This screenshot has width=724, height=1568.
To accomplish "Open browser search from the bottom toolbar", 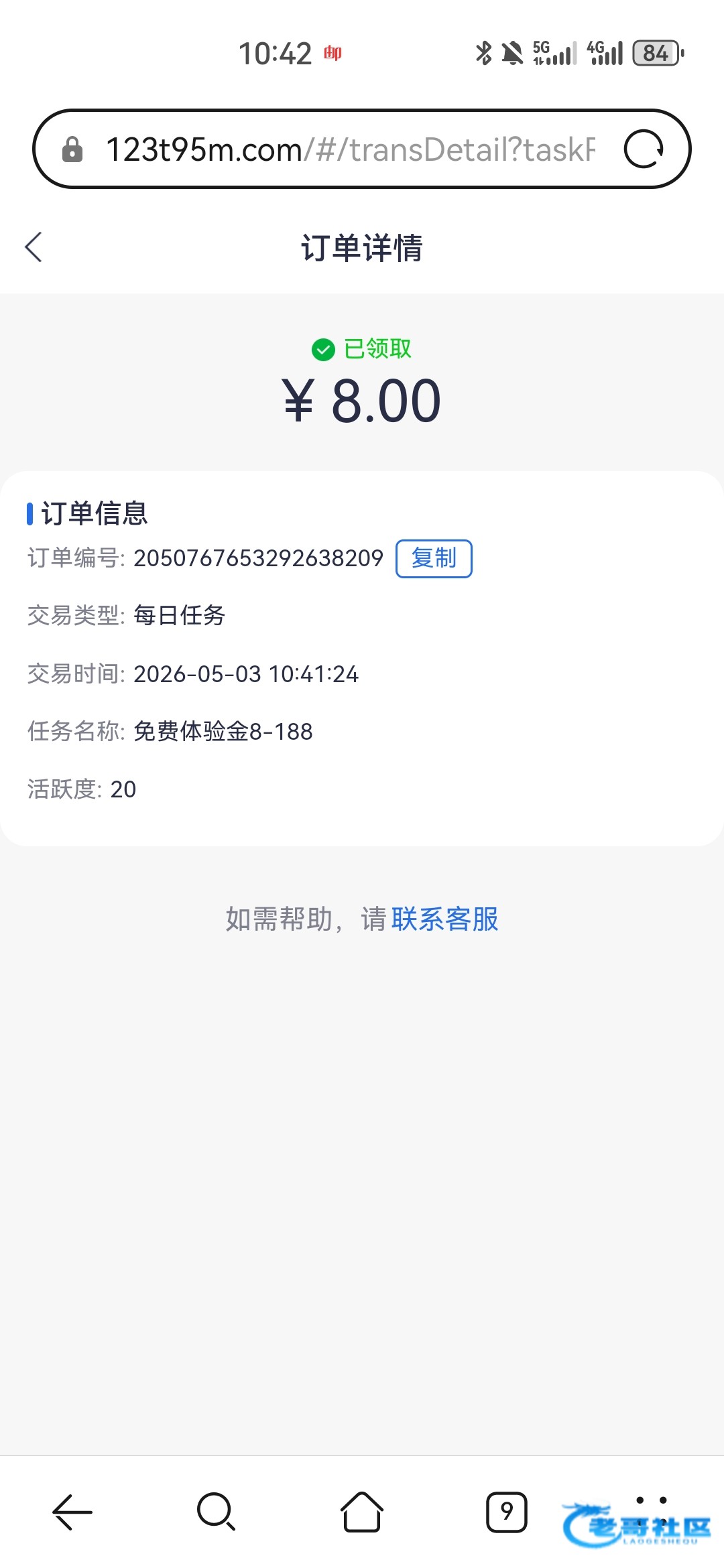I will [217, 1512].
